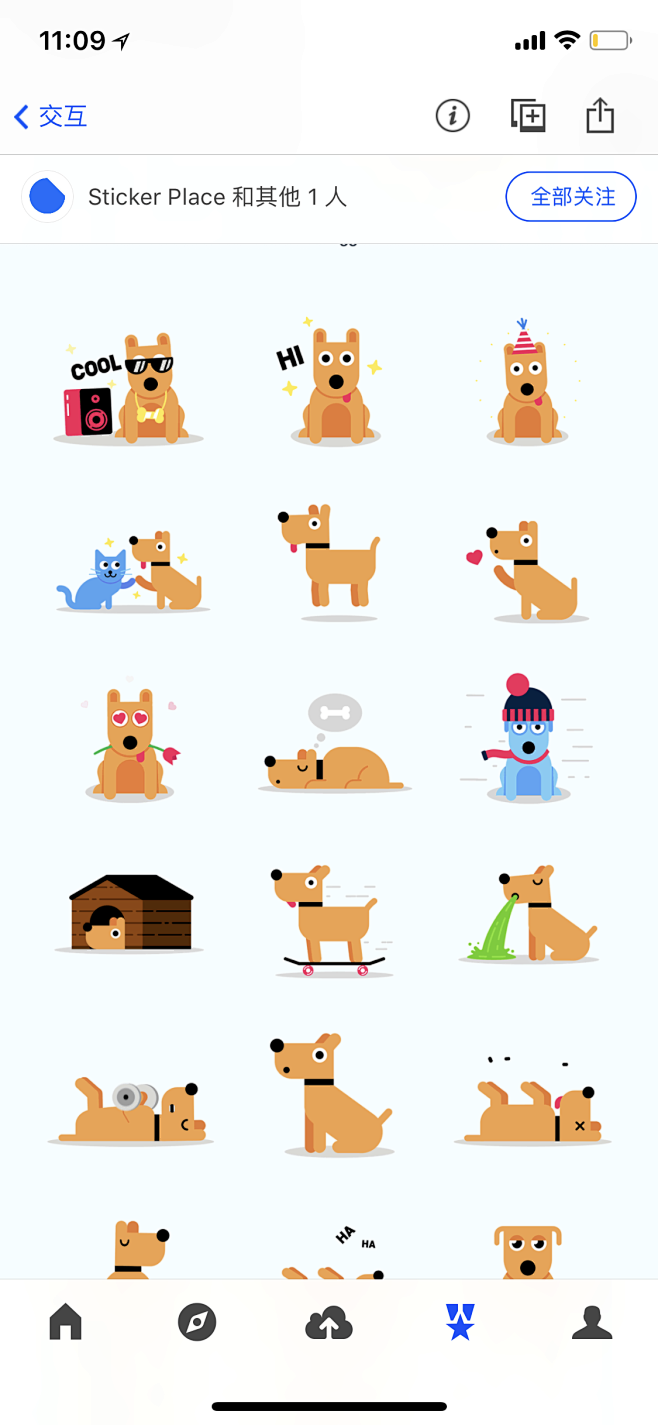The width and height of the screenshot is (658, 1425).
Task: Open Sticker Place owners row
Action: pos(217,197)
